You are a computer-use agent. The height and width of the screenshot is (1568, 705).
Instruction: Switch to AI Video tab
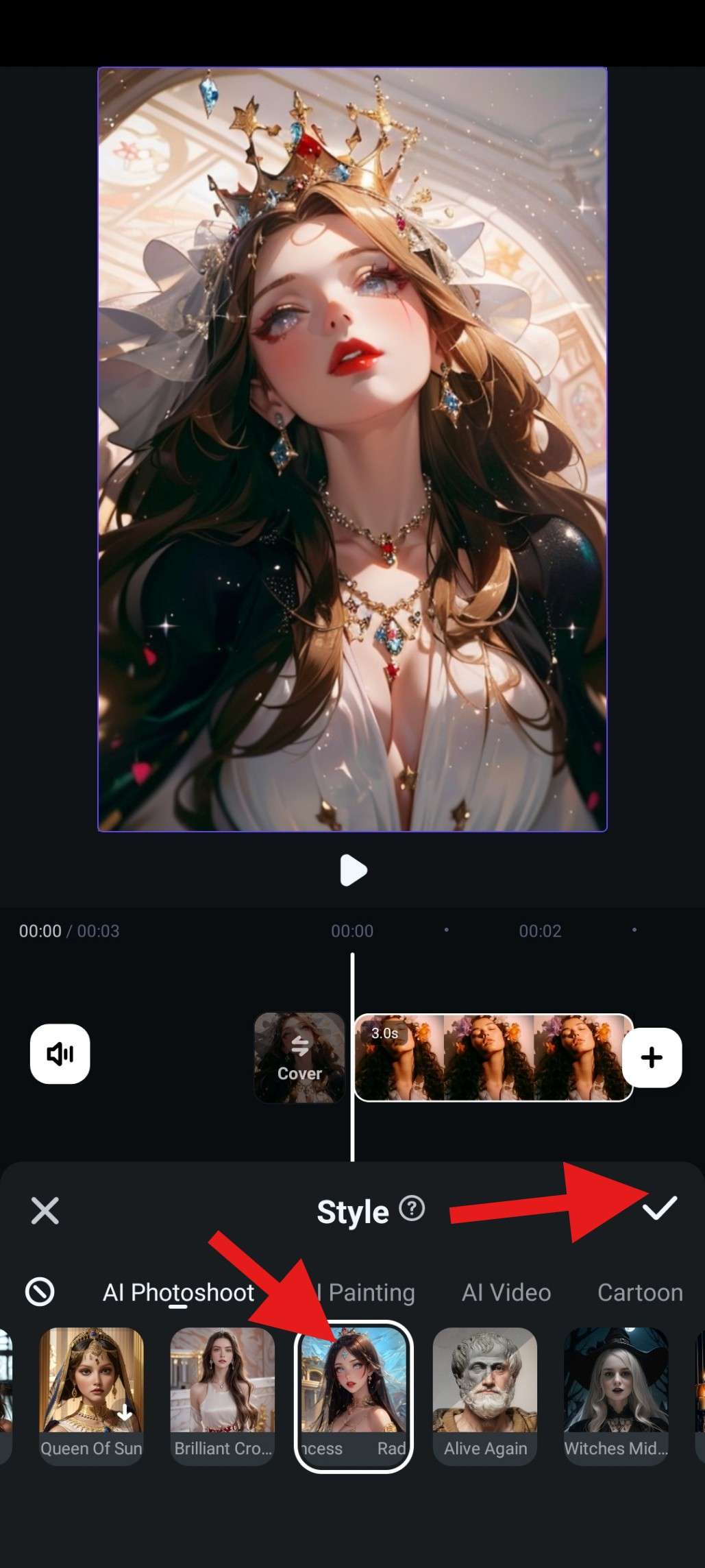click(506, 1292)
